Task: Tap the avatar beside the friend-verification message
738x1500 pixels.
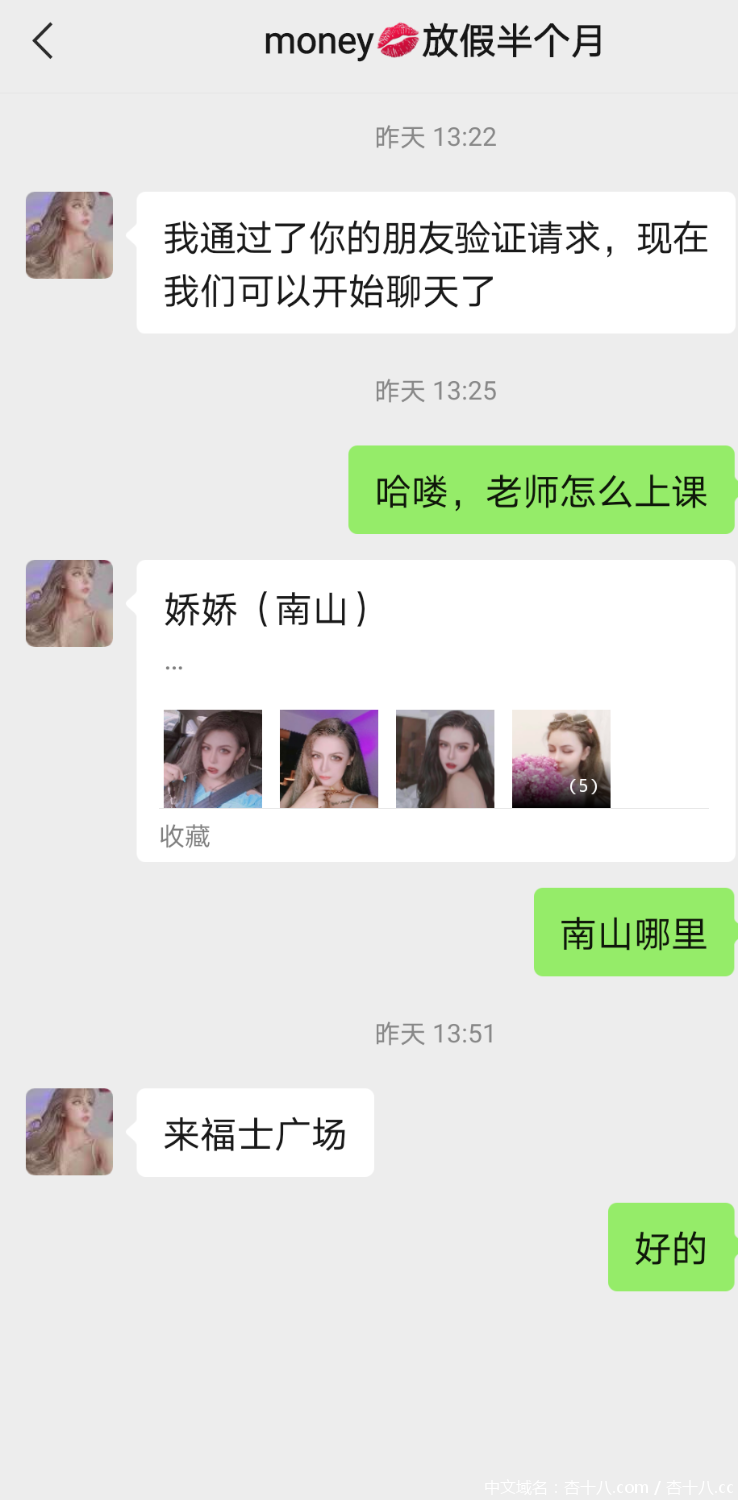Action: pyautogui.click(x=69, y=235)
